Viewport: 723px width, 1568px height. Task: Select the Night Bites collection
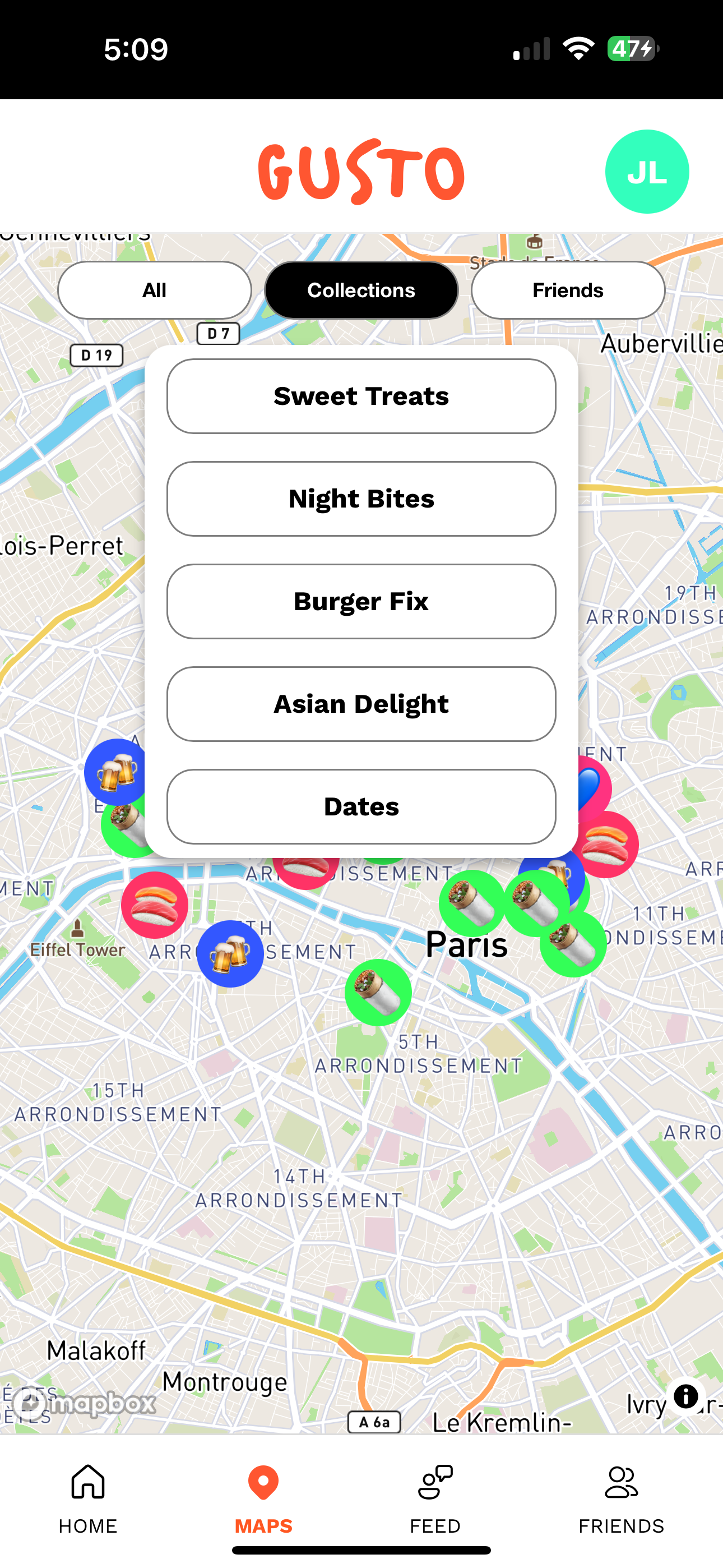[x=361, y=499]
